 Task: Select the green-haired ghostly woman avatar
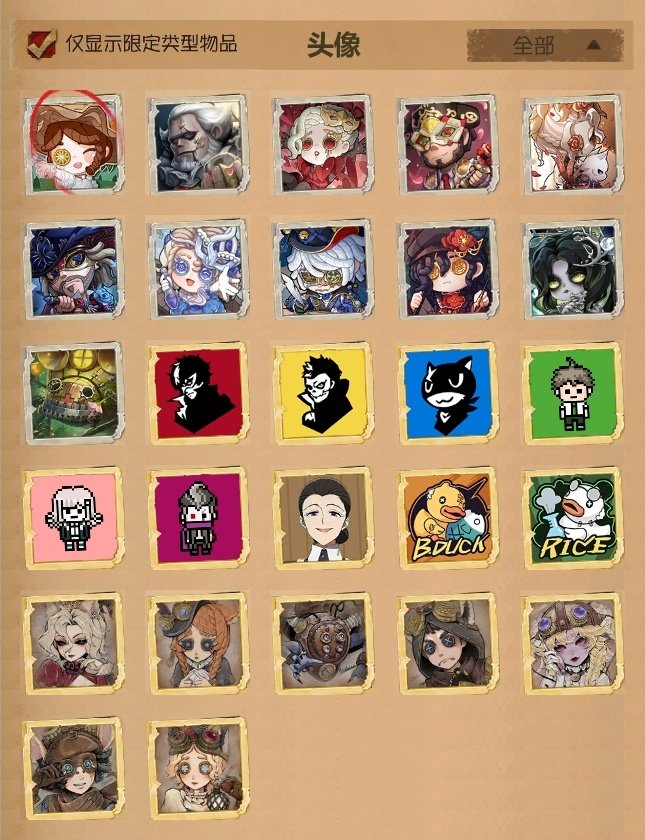[572, 268]
